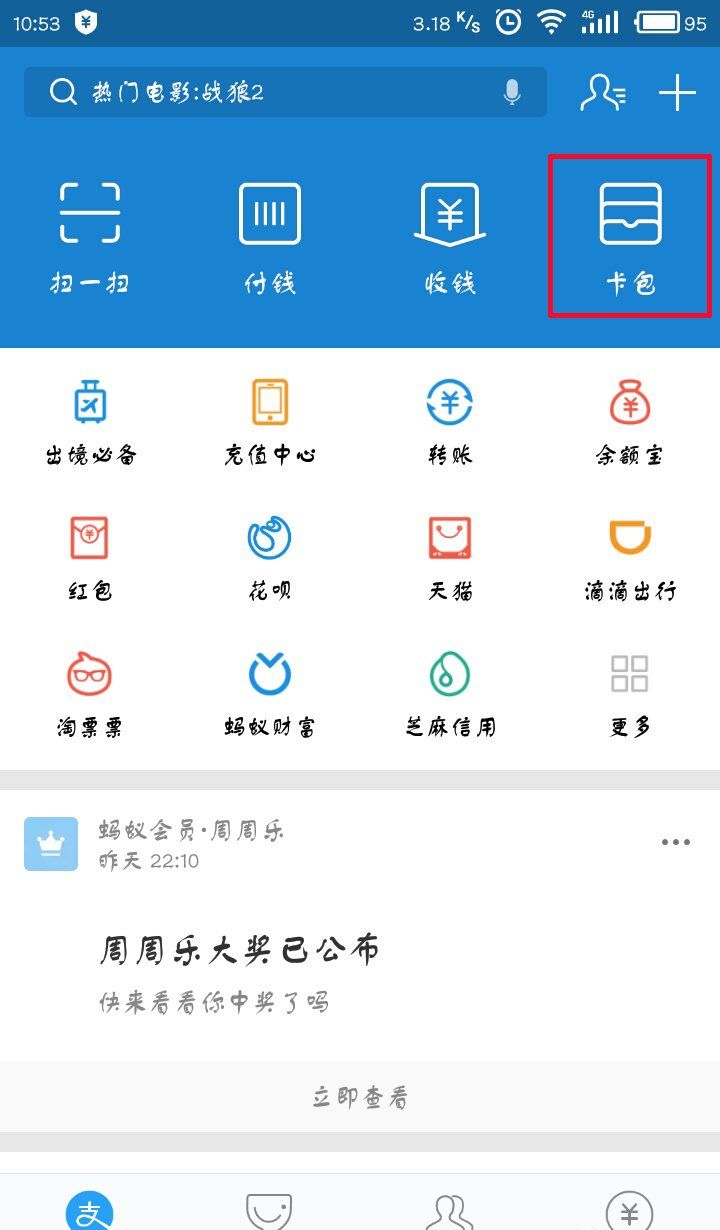
Task: Open 出境必备 travel services
Action: click(90, 420)
